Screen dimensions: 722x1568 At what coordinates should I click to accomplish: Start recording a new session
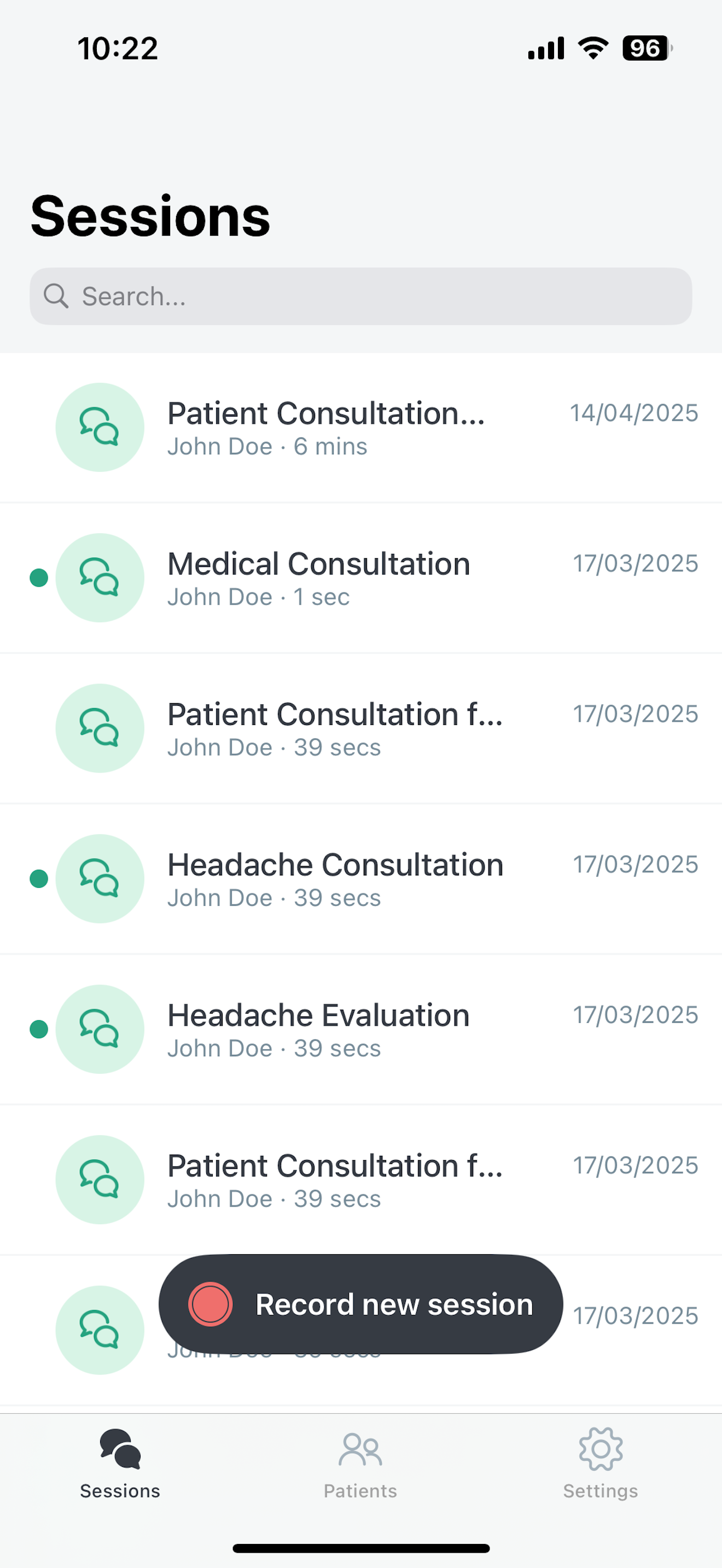361,1304
